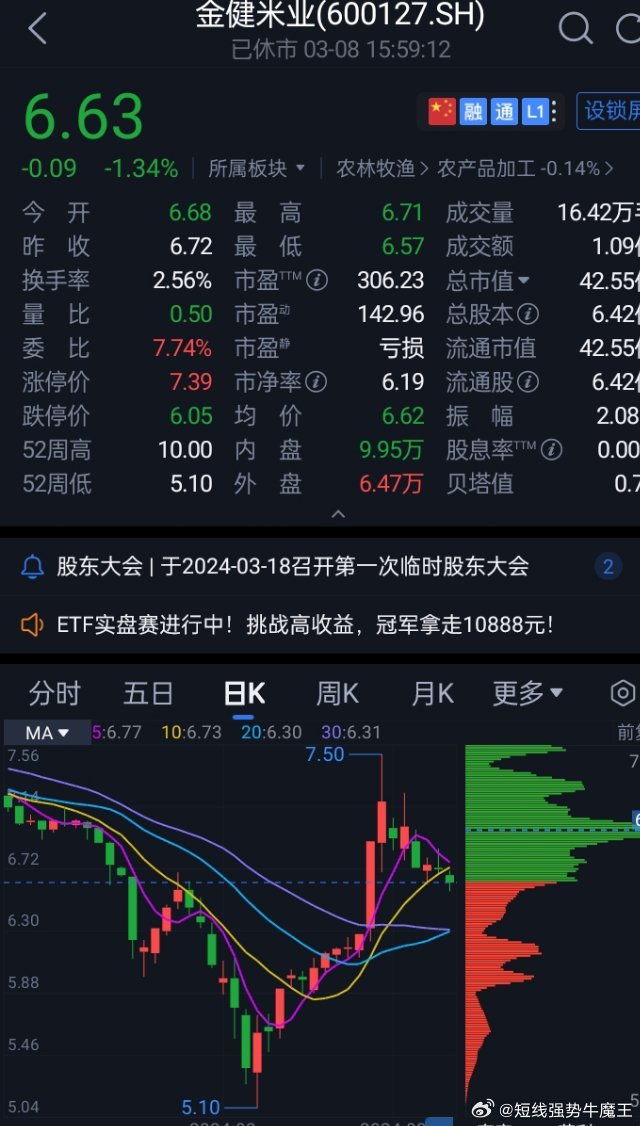Open the 股东大会 announcement row

coord(320,567)
